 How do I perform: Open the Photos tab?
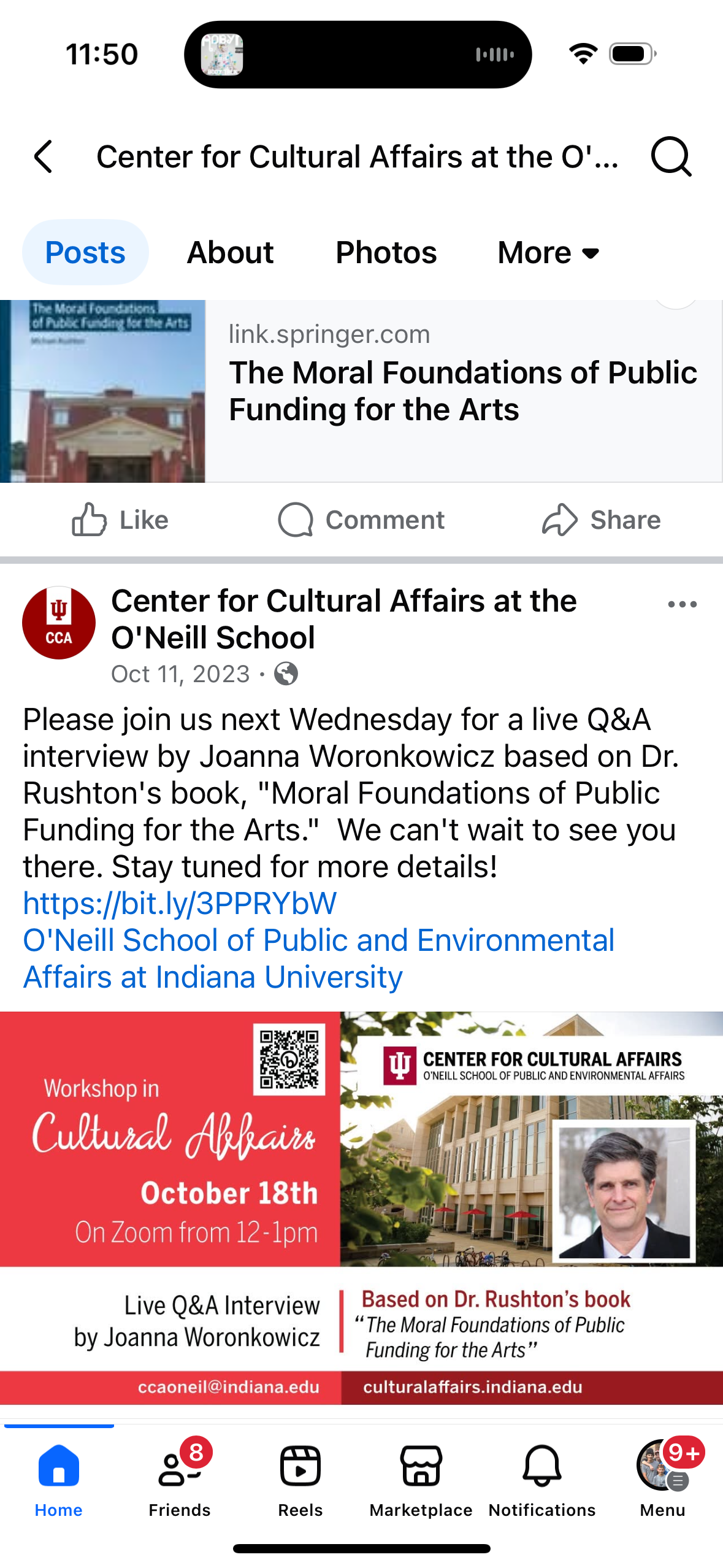coord(386,253)
